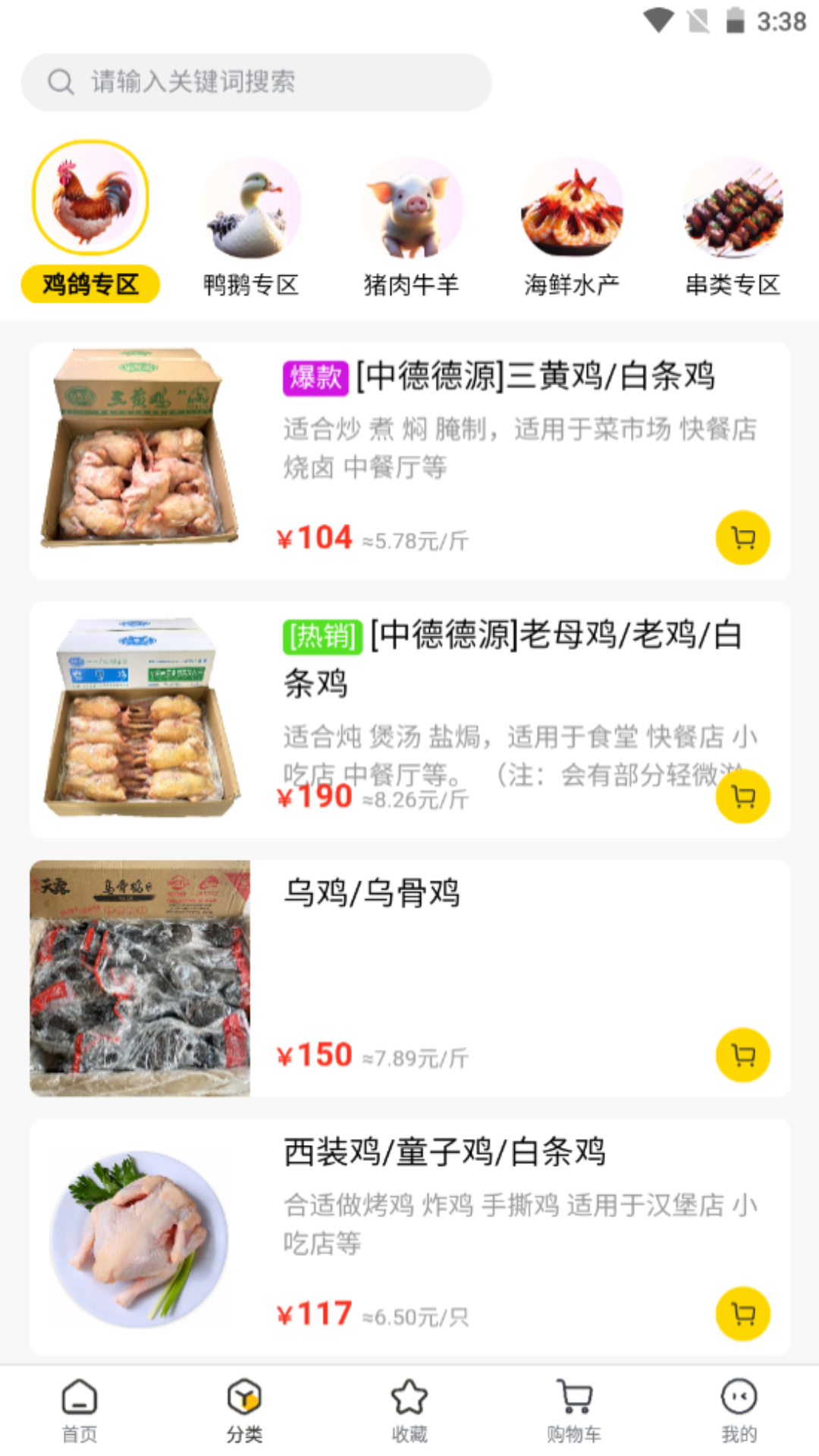Add 乌鸡/乌骨鸡 to the cart

tap(743, 1055)
